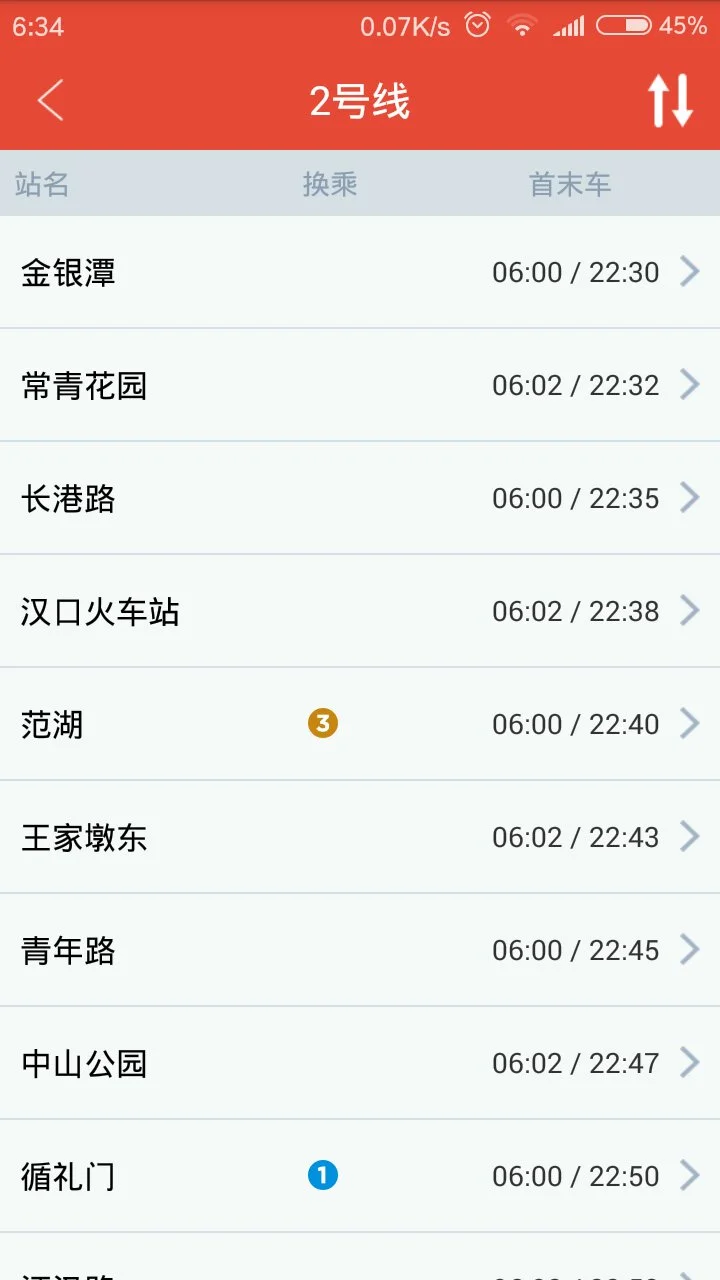Tap the alarm clock icon in status bar

click(477, 24)
